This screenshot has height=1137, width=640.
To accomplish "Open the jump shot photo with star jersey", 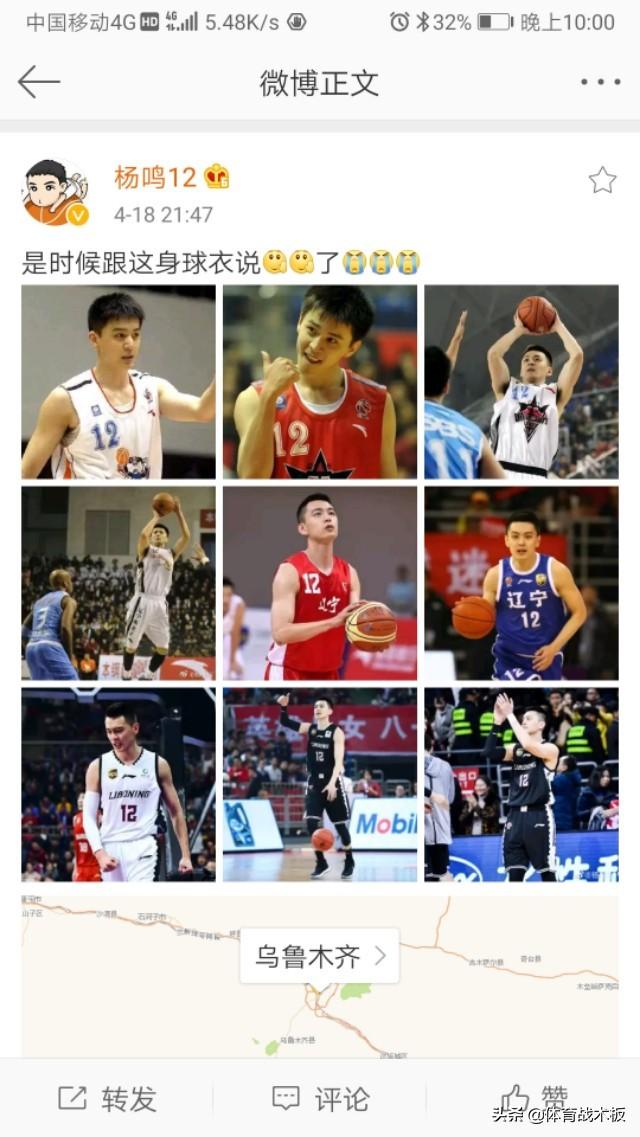I will 521,382.
